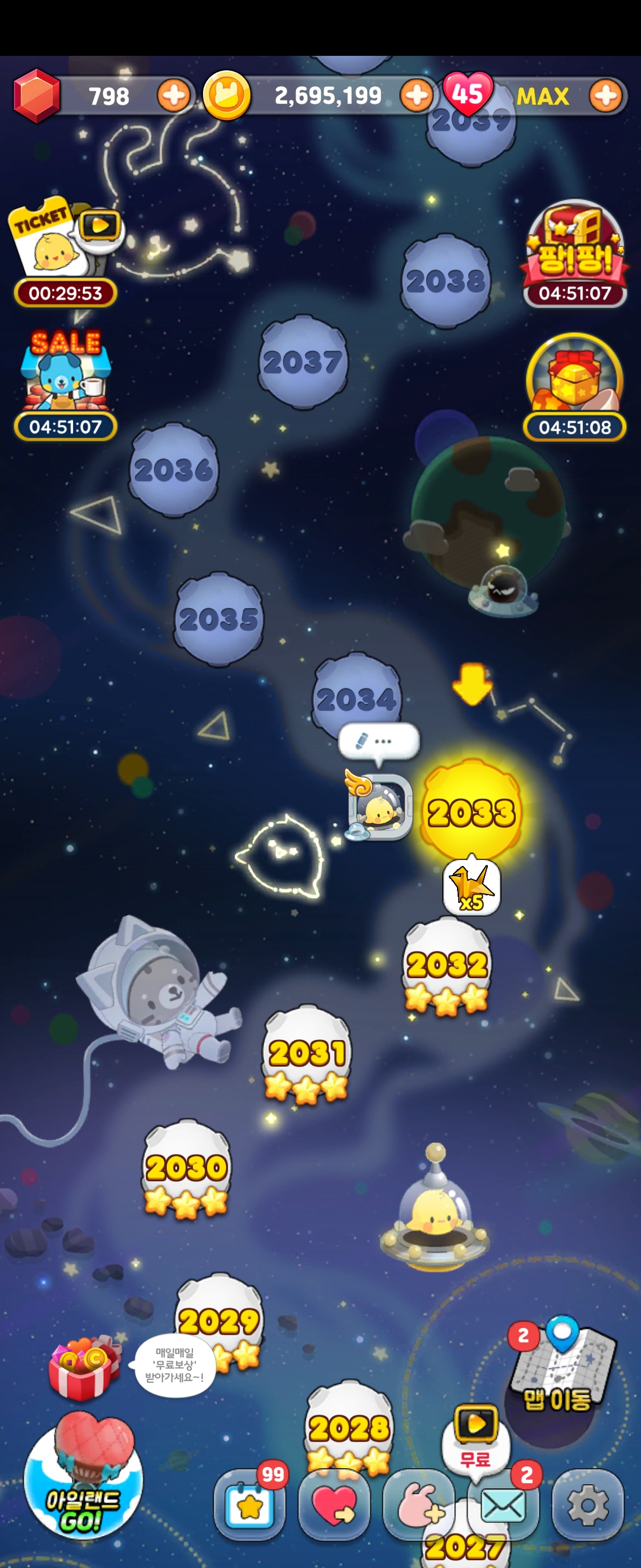Replay level 2032

pos(447,965)
